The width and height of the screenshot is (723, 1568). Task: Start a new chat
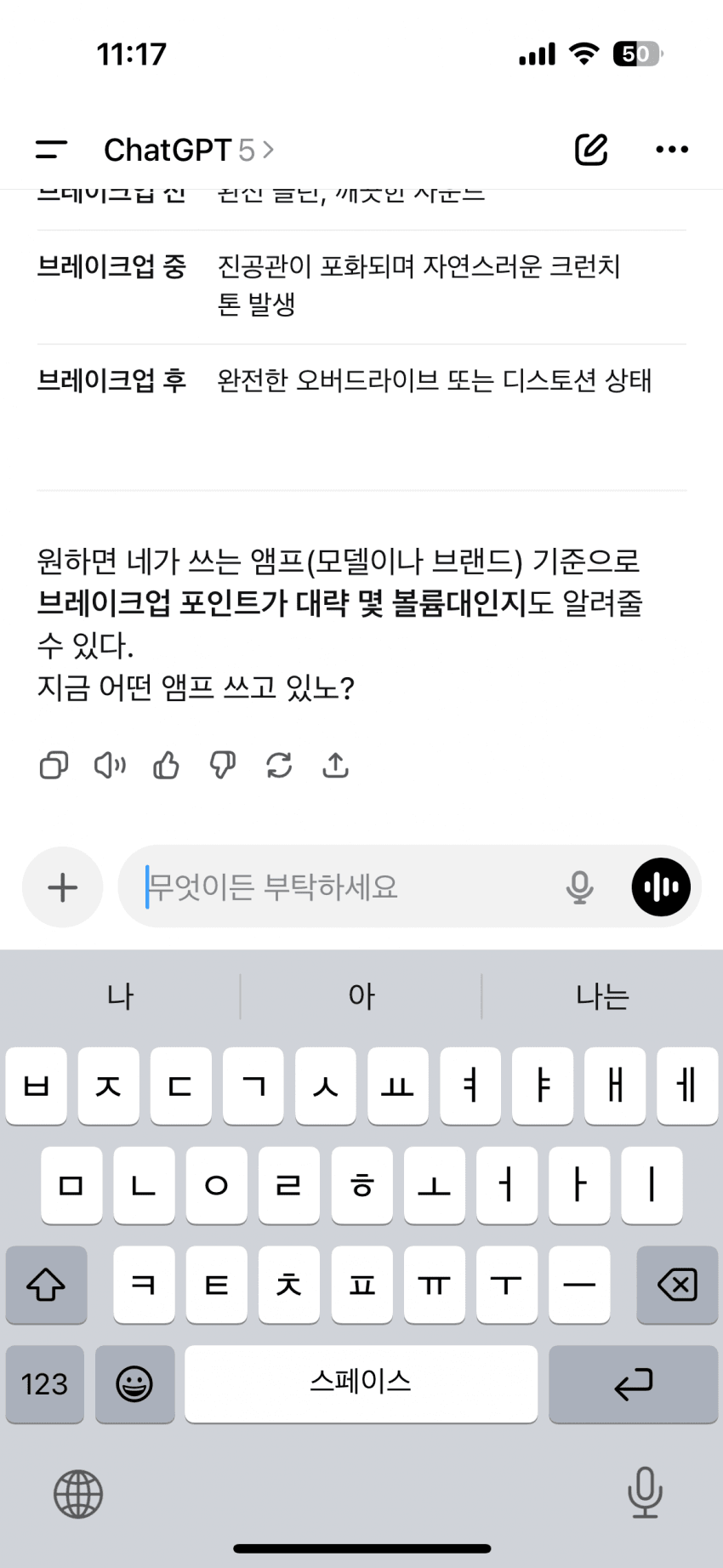[590, 150]
